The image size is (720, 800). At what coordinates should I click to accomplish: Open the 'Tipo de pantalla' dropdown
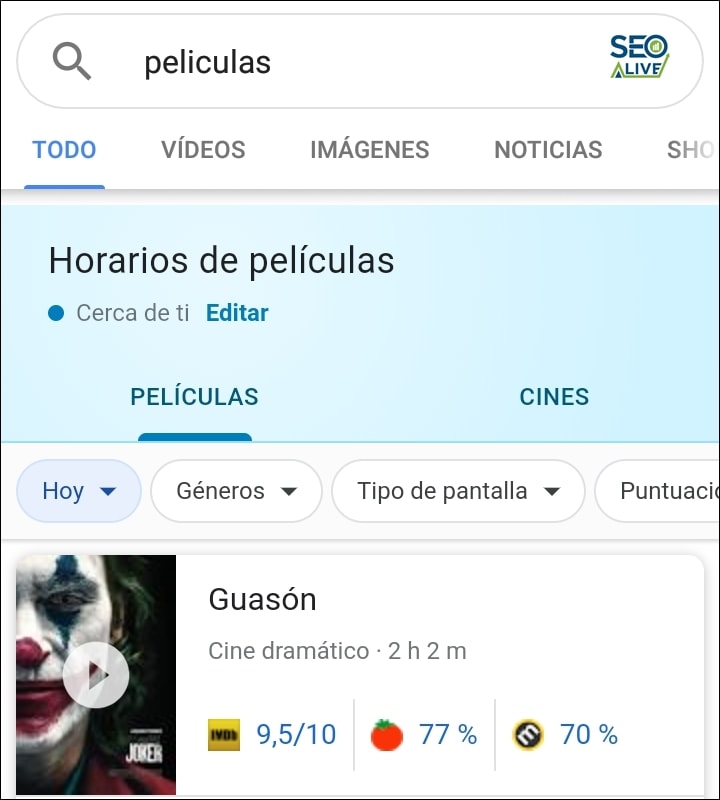[x=458, y=491]
